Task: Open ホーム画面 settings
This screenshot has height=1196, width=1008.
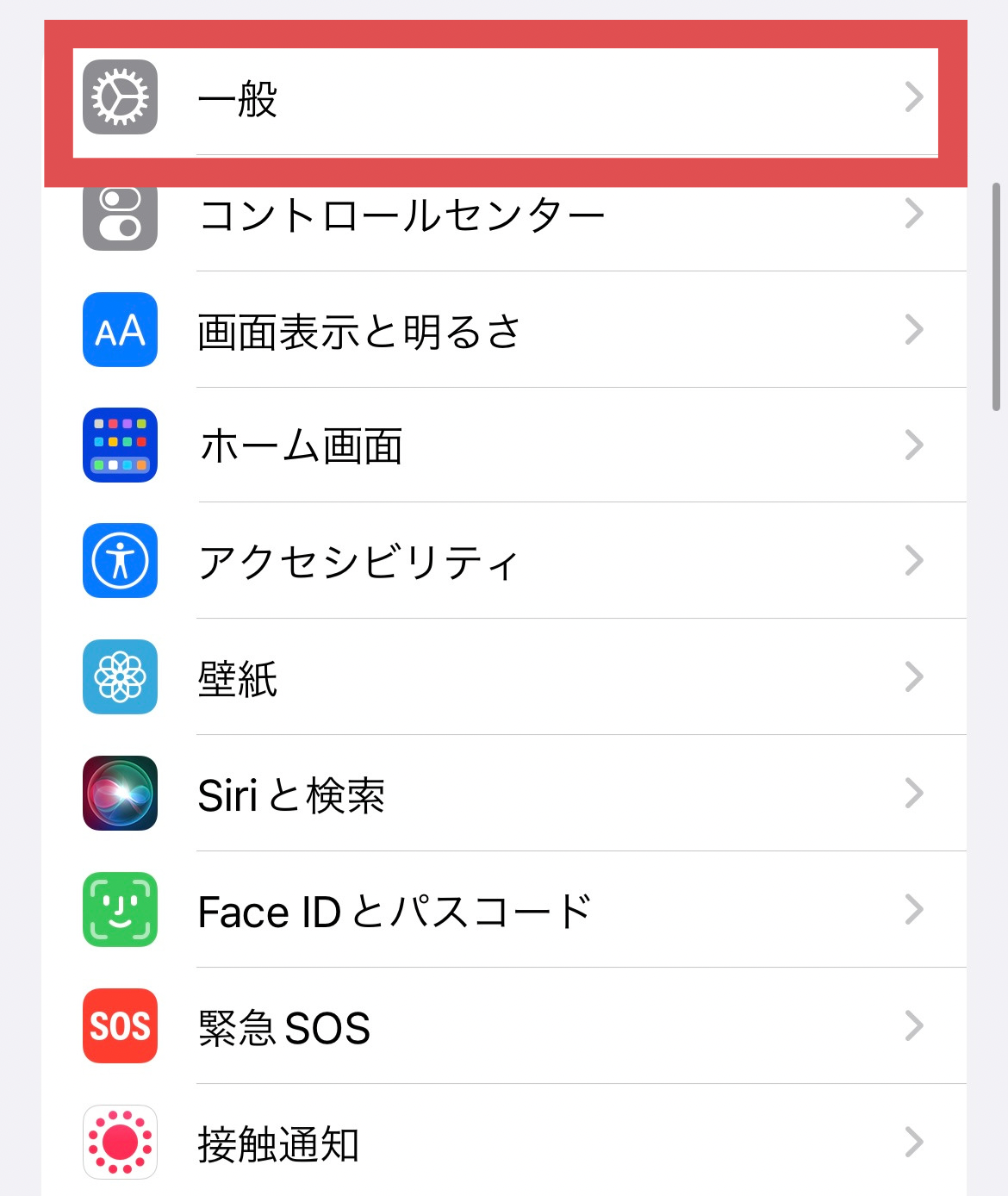Action: coord(504,445)
